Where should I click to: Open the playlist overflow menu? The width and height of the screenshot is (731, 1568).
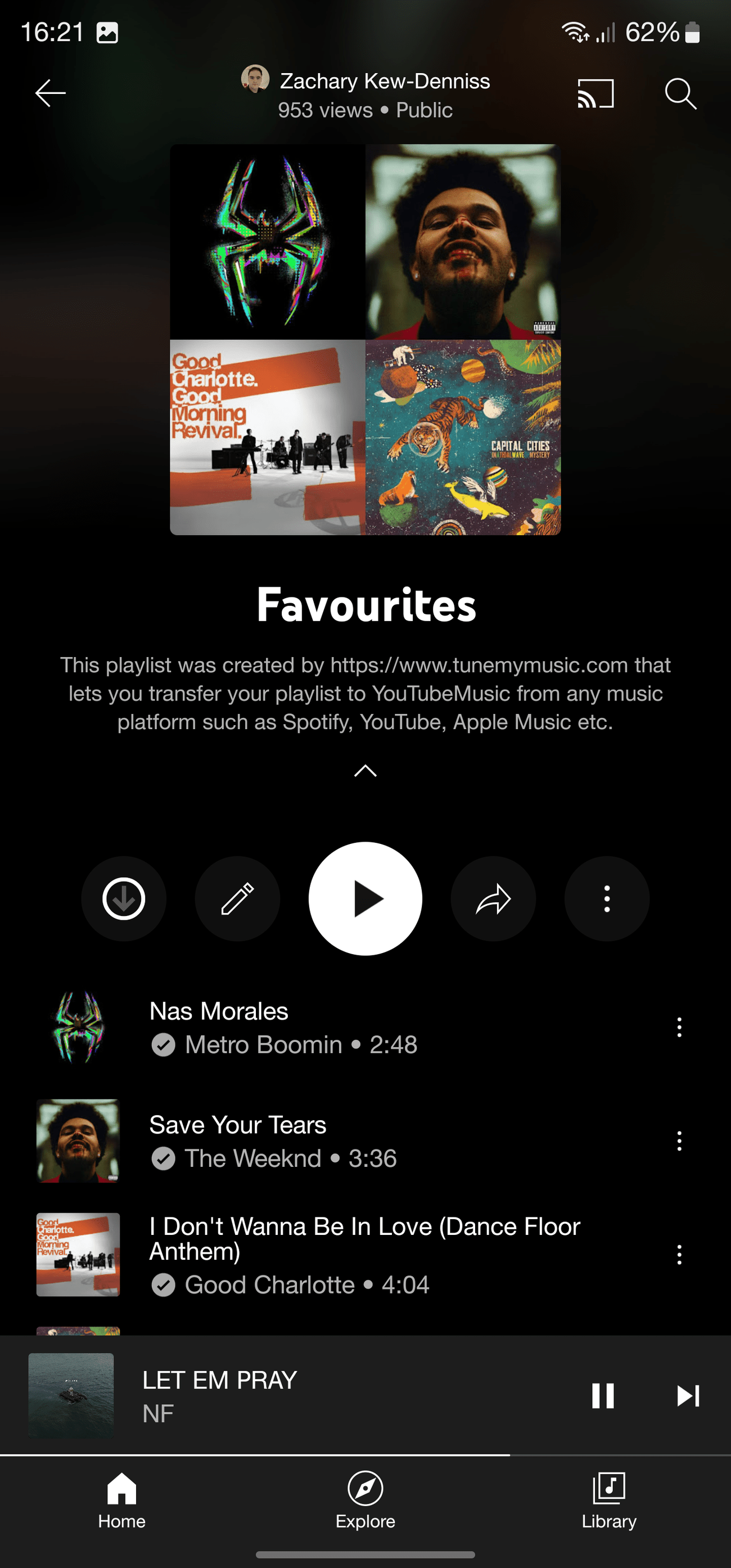click(x=606, y=899)
